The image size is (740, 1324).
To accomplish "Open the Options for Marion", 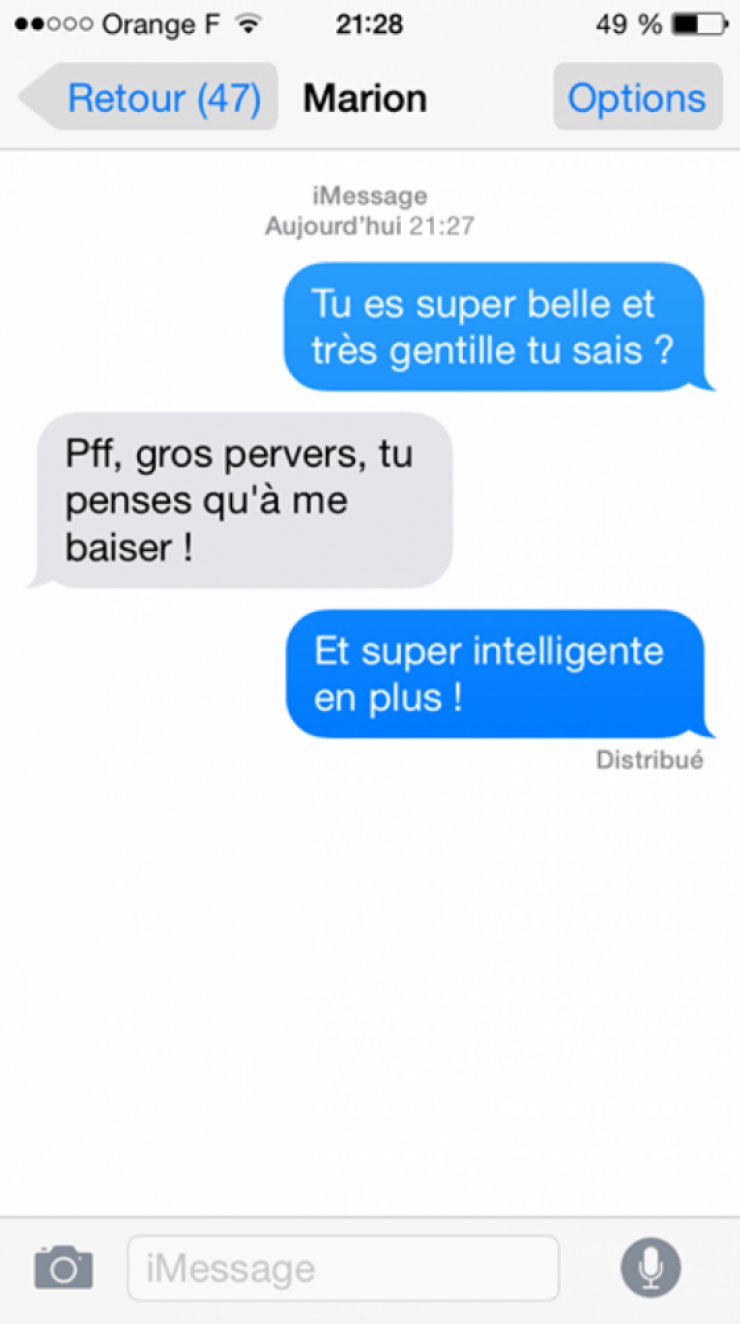I will (637, 98).
